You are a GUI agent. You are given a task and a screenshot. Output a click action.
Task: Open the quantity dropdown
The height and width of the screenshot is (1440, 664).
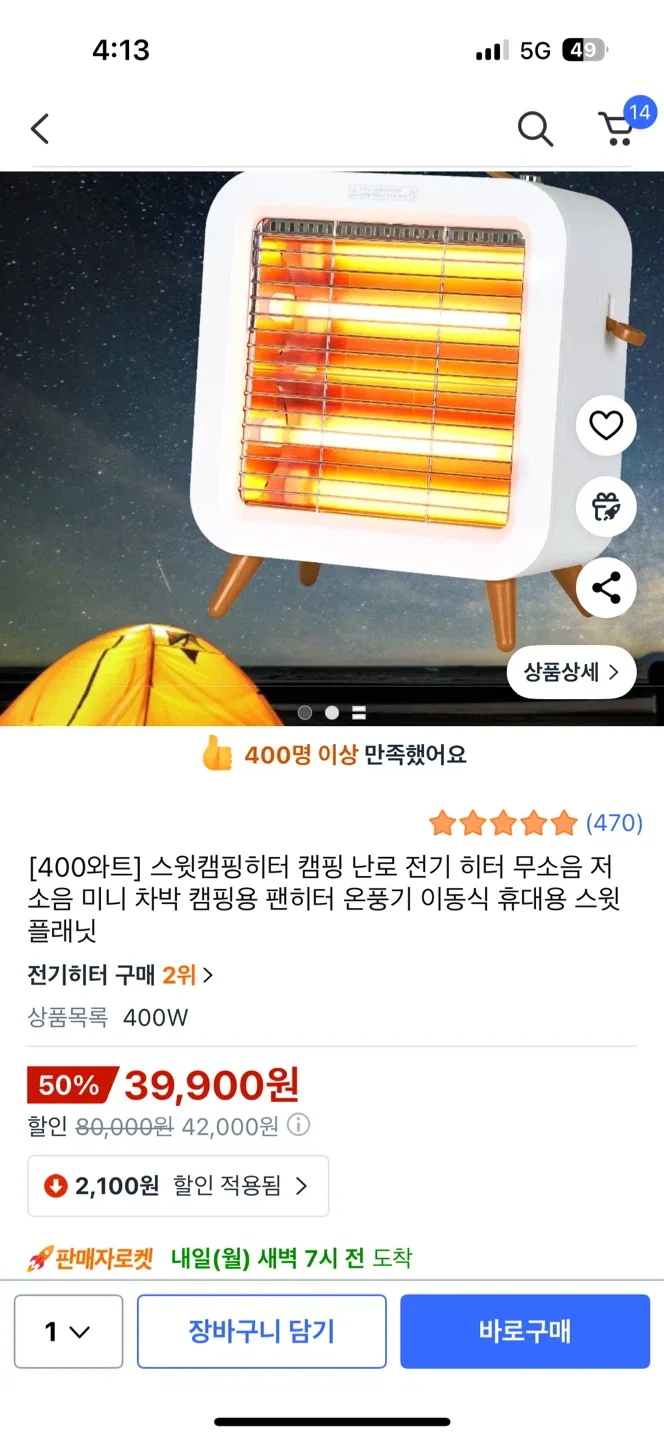click(x=68, y=1332)
